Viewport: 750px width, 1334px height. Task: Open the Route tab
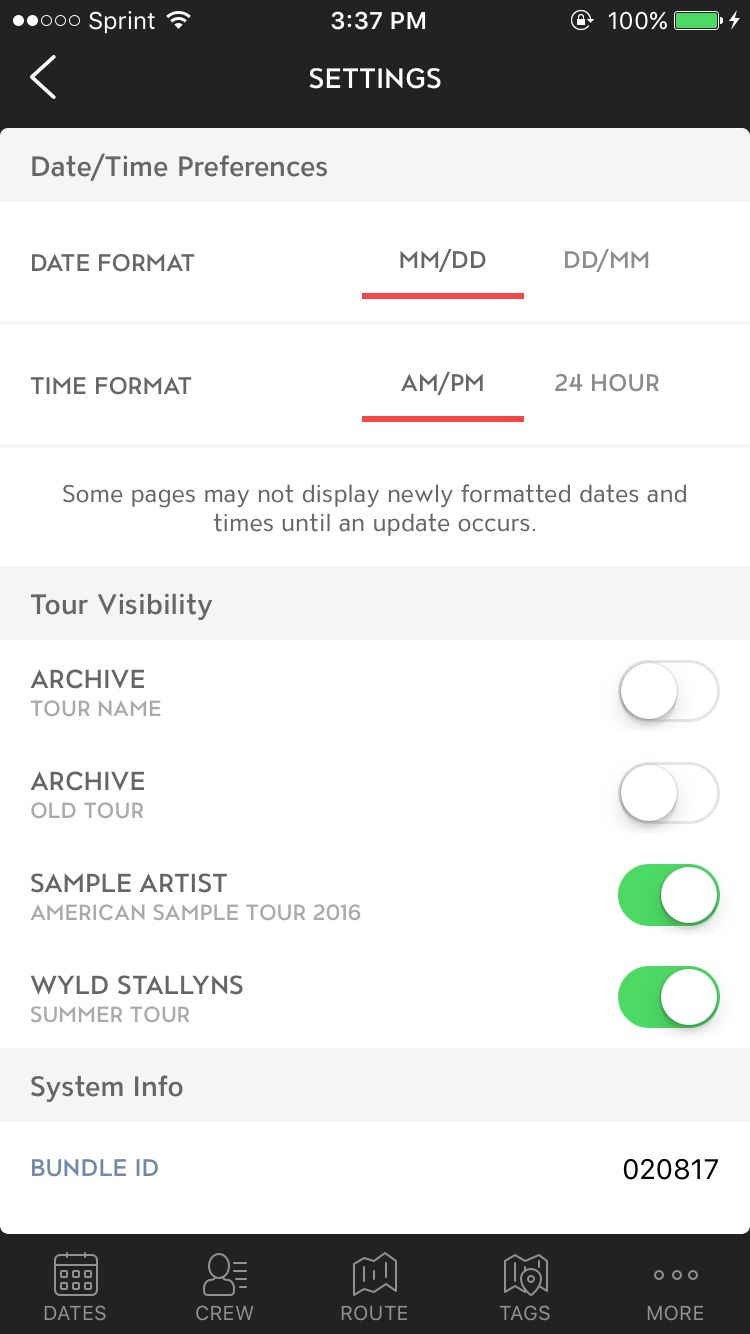(x=375, y=1287)
